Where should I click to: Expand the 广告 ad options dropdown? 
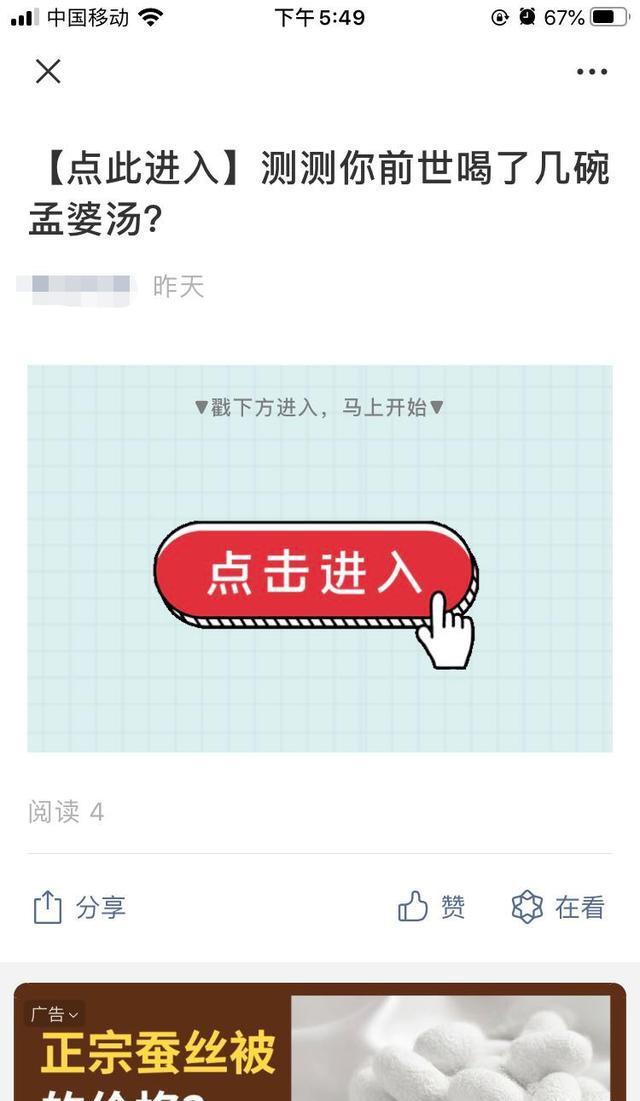point(54,1014)
